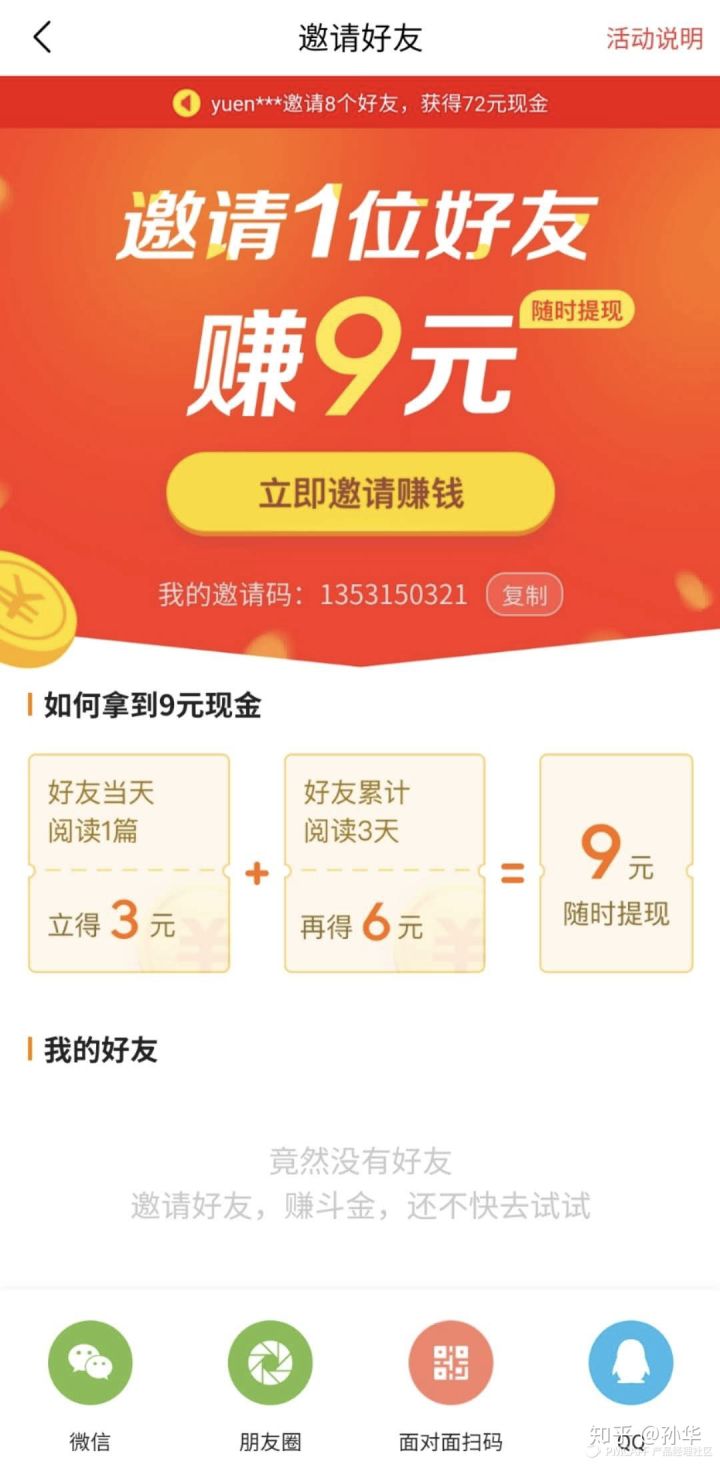
Task: Open 活动说明 activity rules
Action: tap(654, 39)
